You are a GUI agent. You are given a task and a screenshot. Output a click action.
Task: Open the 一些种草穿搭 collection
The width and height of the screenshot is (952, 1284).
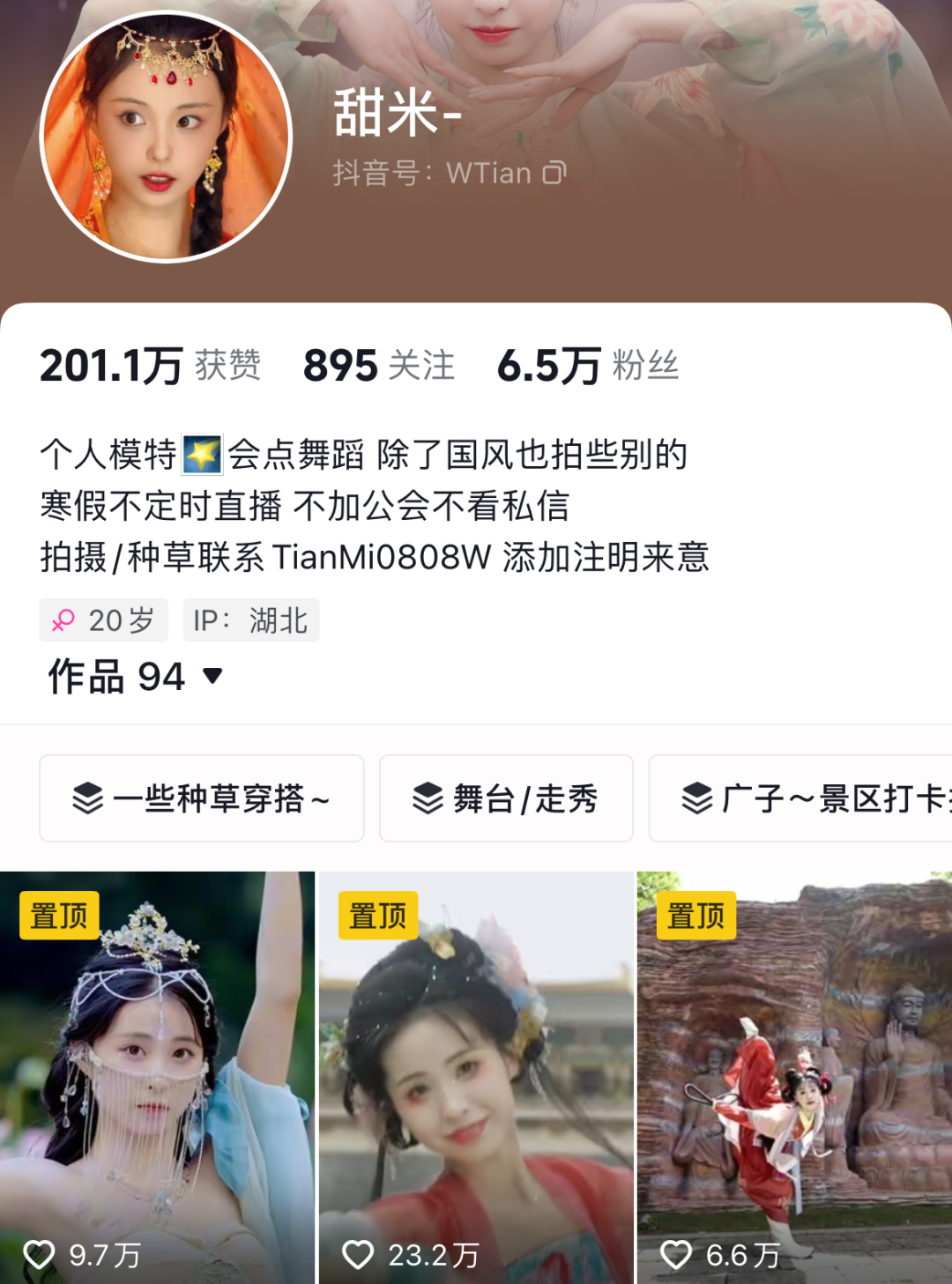coord(201,798)
